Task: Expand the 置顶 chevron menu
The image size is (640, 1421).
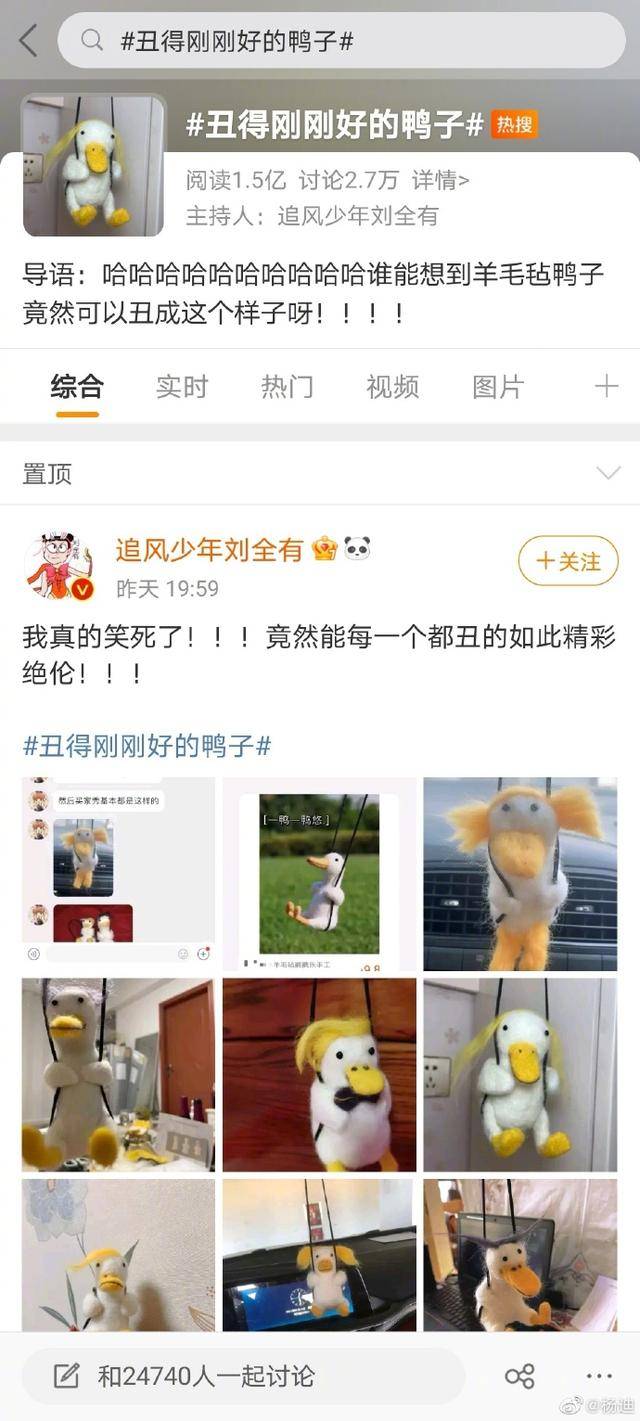Action: pos(608,473)
